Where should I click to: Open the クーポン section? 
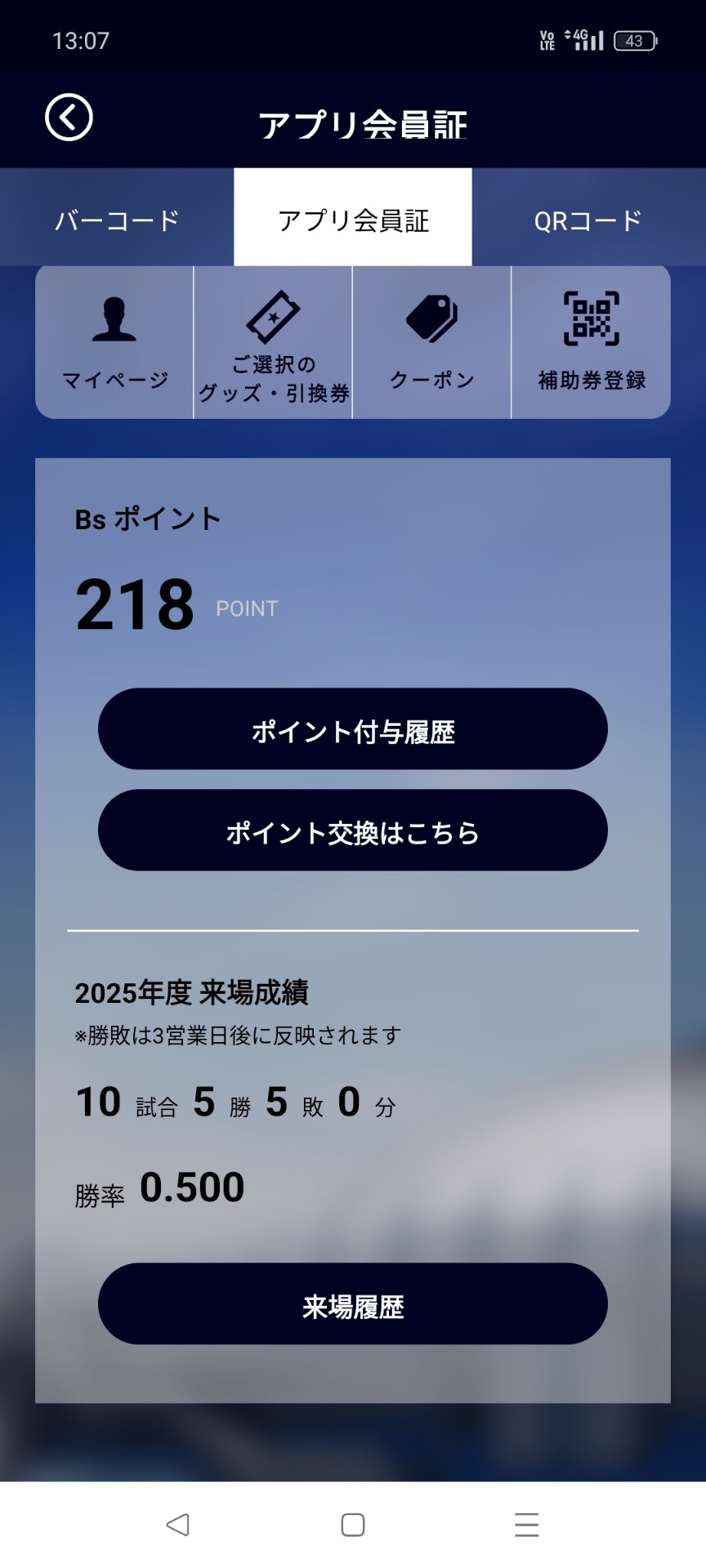click(x=431, y=342)
